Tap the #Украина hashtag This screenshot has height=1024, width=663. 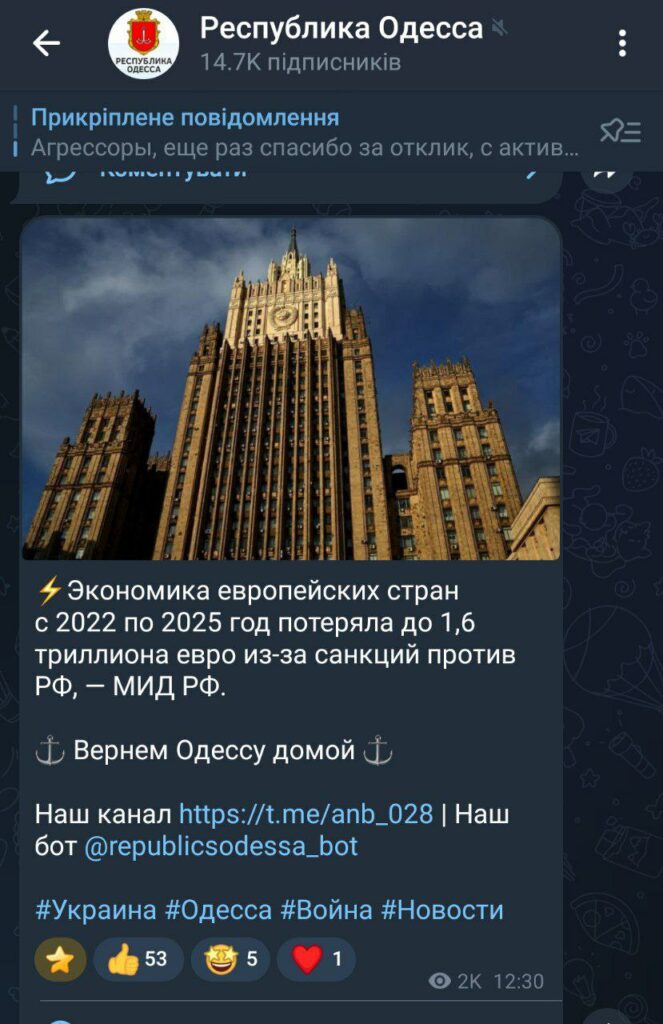96,910
